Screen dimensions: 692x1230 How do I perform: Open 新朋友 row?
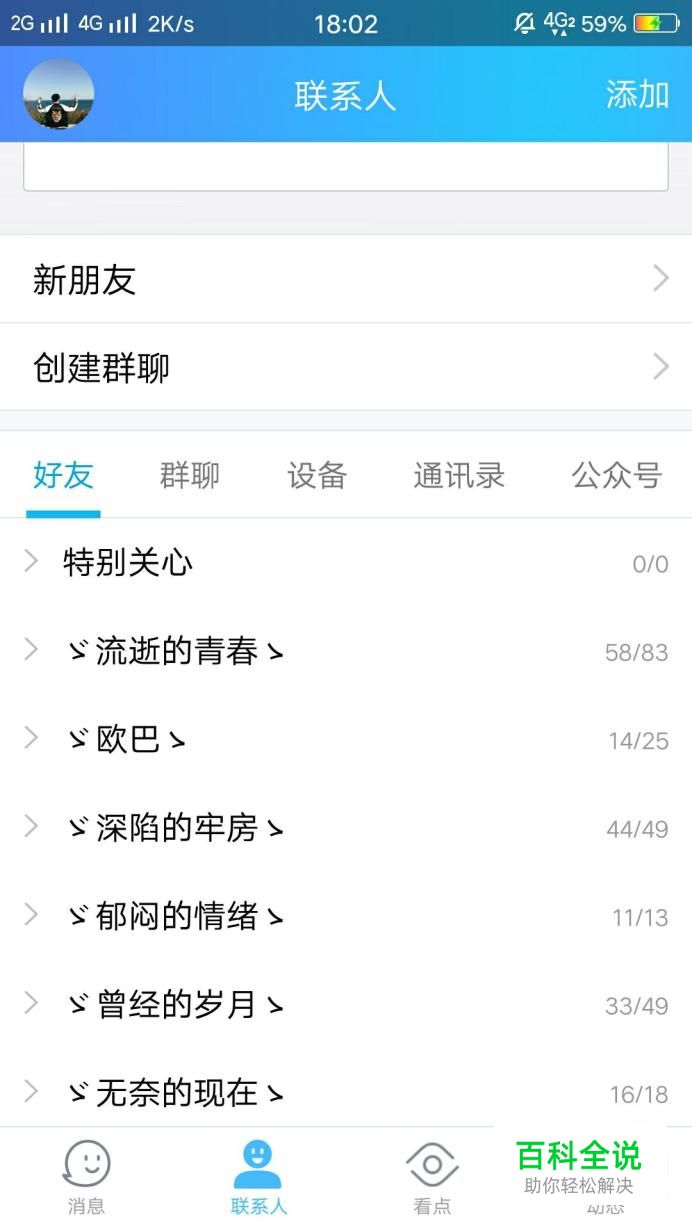coord(345,279)
